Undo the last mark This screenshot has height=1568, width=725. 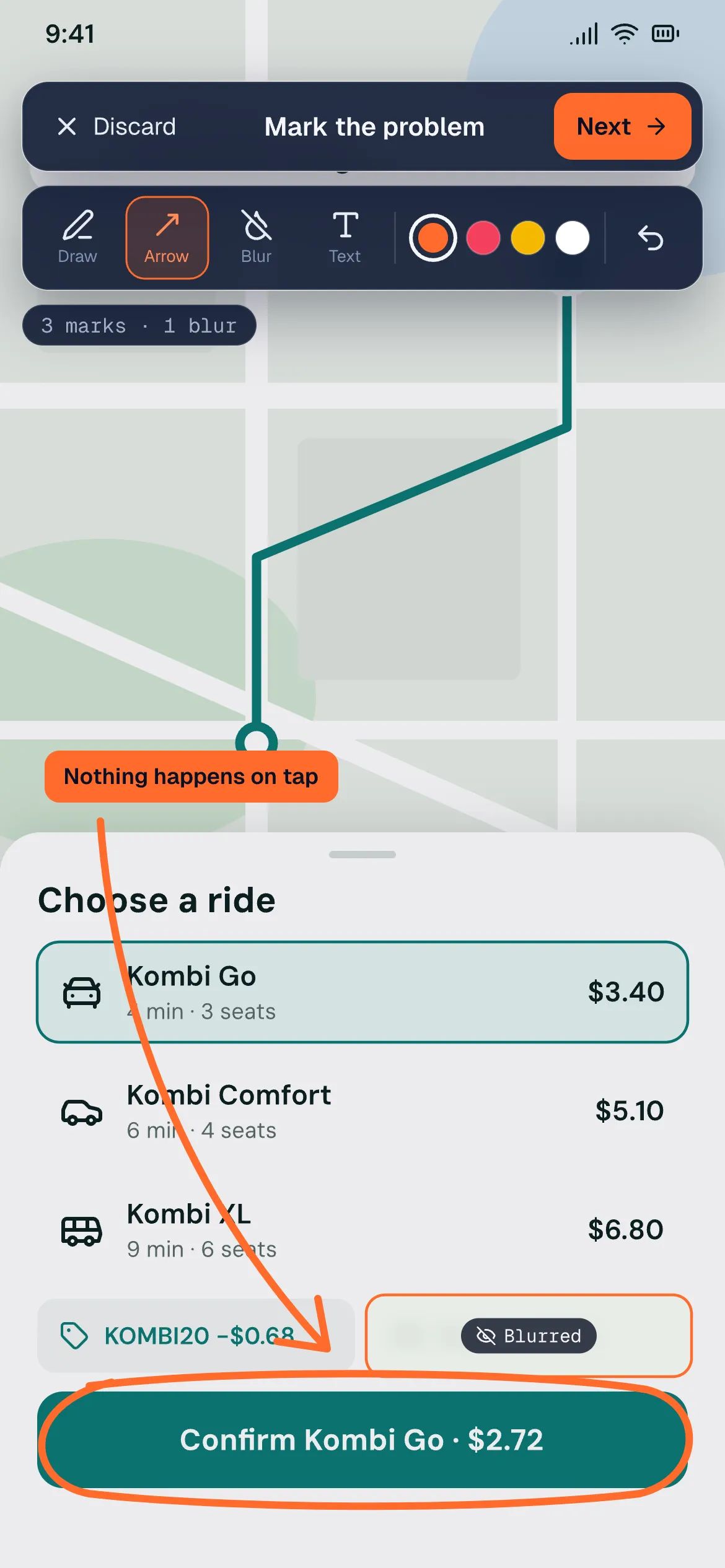(x=651, y=238)
